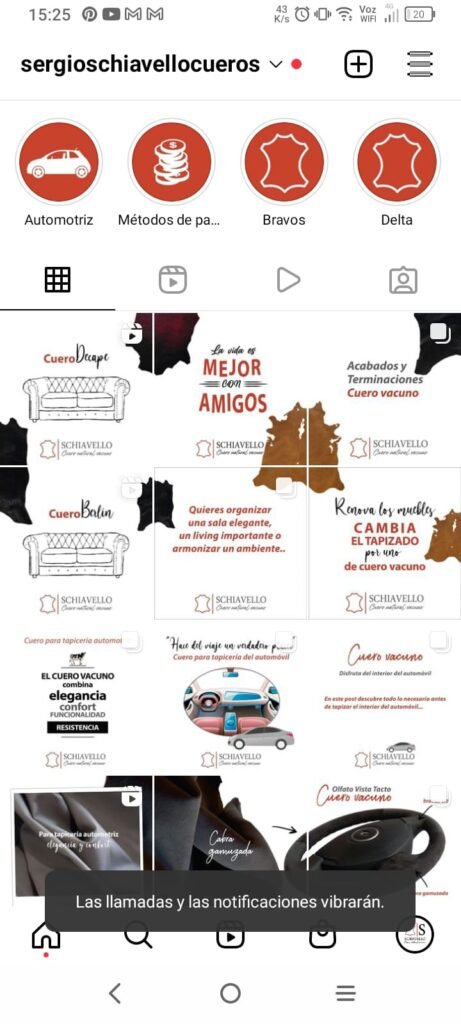Open the Cuero Balín post
The width and height of the screenshot is (461, 1024).
tap(76, 543)
